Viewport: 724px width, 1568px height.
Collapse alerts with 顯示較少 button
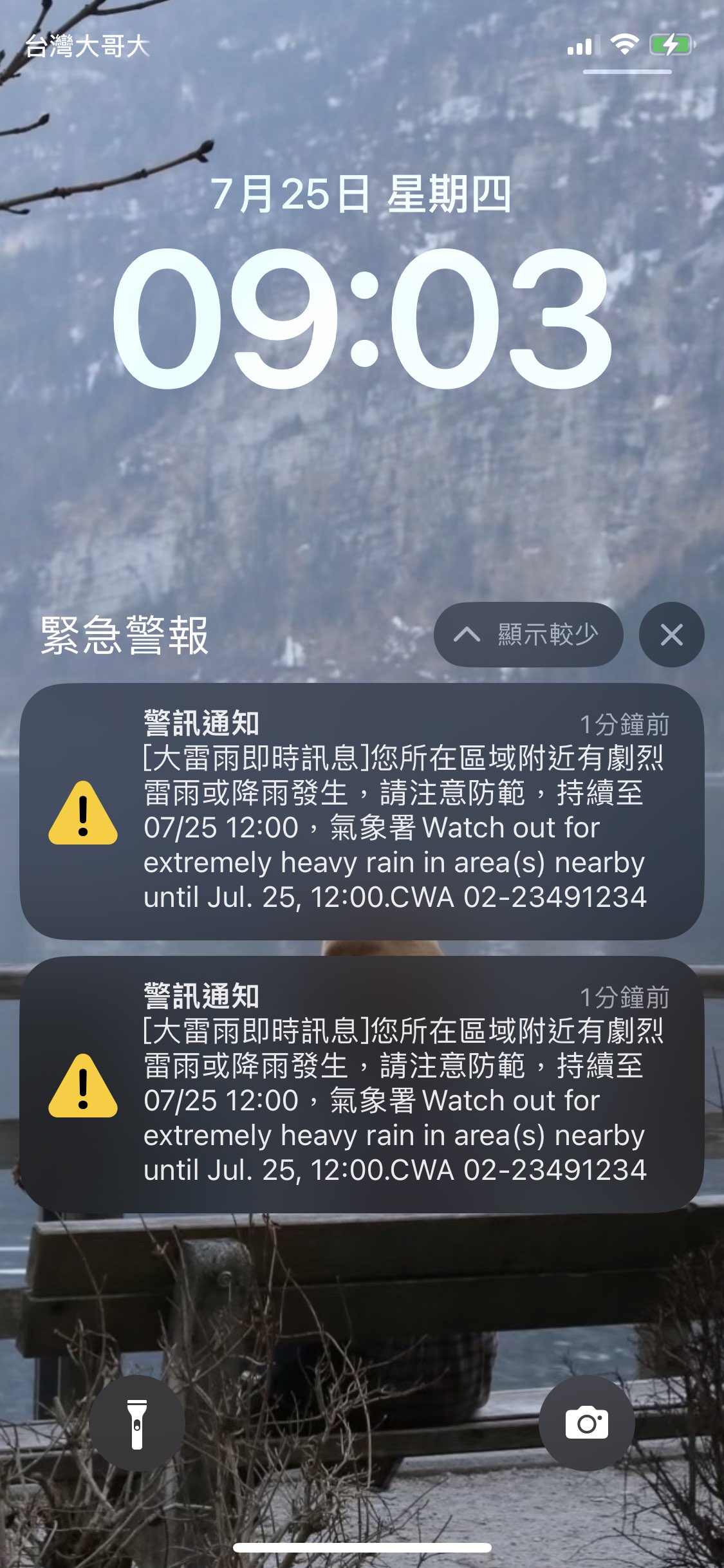(528, 635)
